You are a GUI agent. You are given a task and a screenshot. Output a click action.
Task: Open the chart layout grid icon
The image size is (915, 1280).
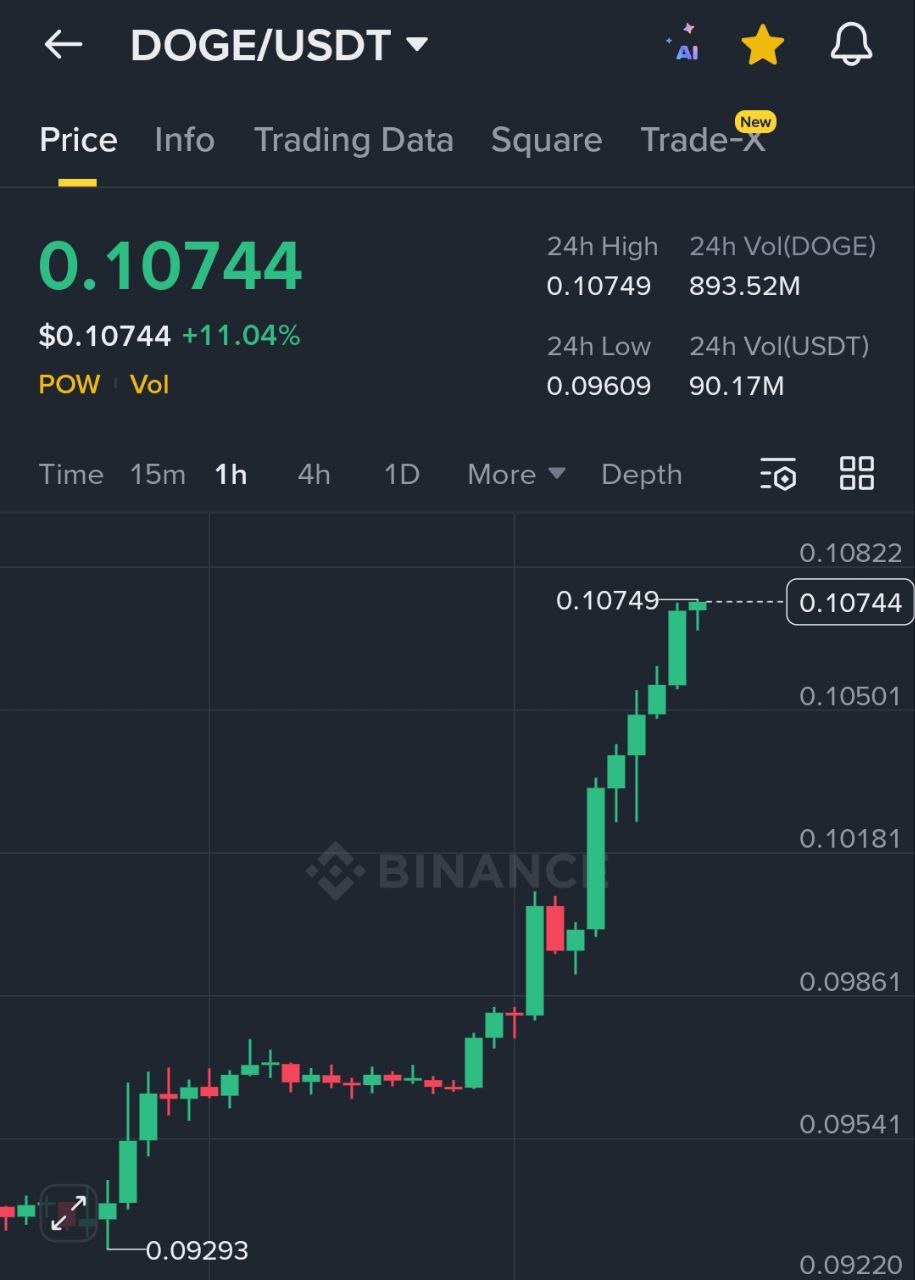857,474
